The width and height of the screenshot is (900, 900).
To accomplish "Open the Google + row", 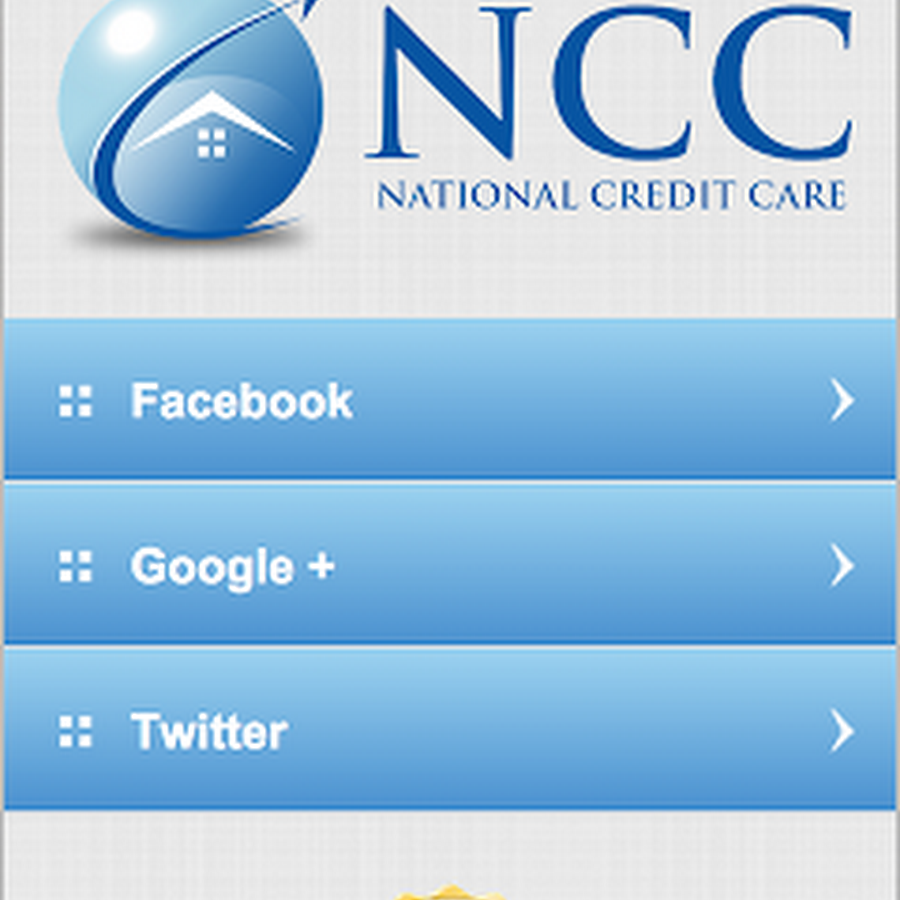I will 450,566.
